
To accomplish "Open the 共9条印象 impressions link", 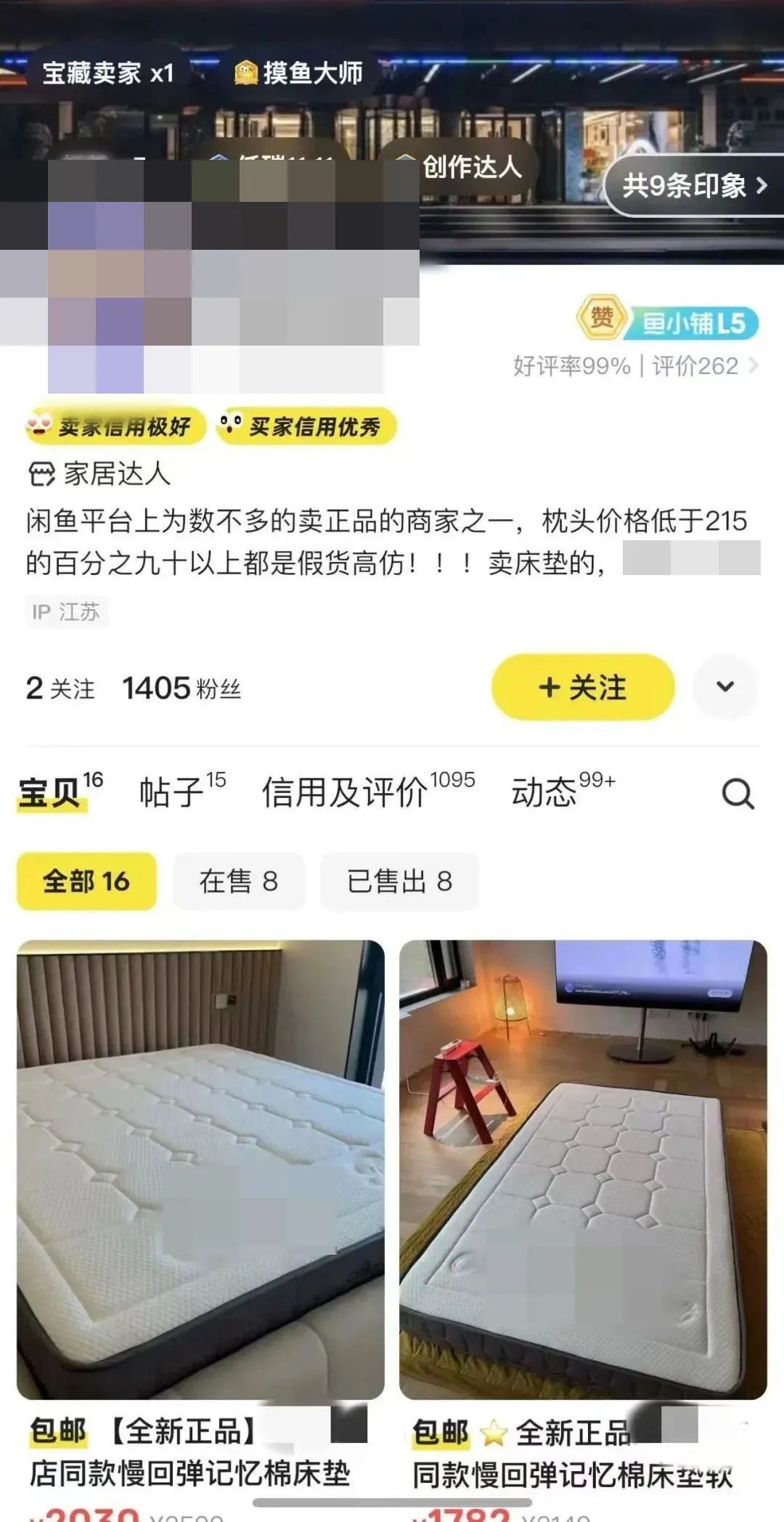I will click(693, 186).
